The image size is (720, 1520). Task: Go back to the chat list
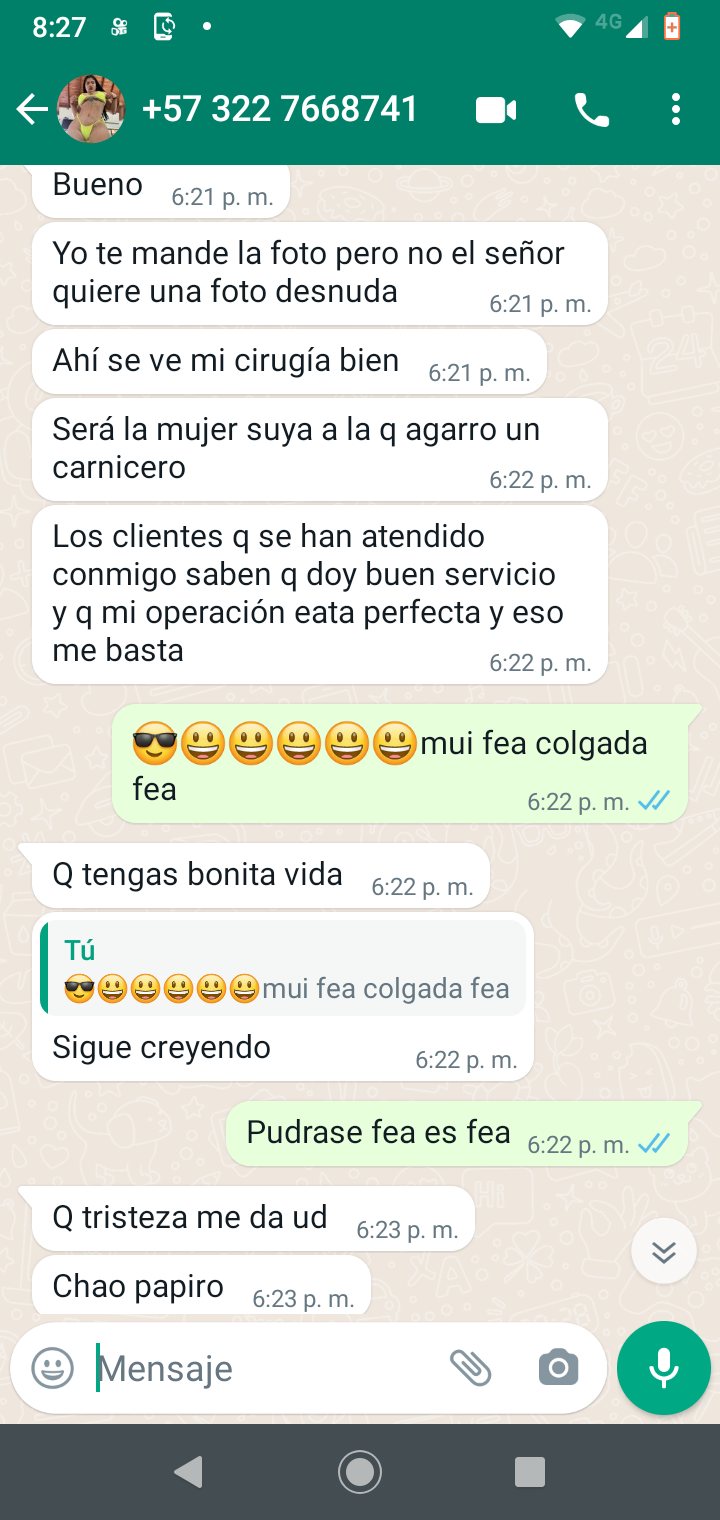point(32,110)
